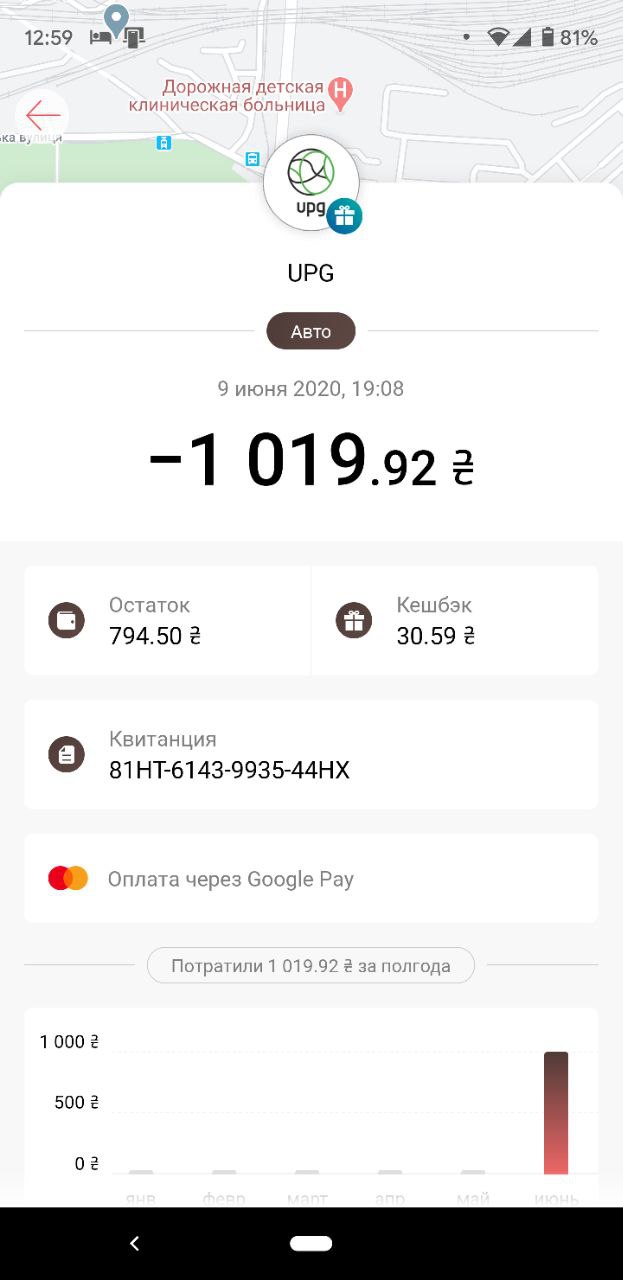Screen dimensions: 623x1280
Task: Open the Кешбэк 30.59 ₴ details
Action: tap(455, 620)
